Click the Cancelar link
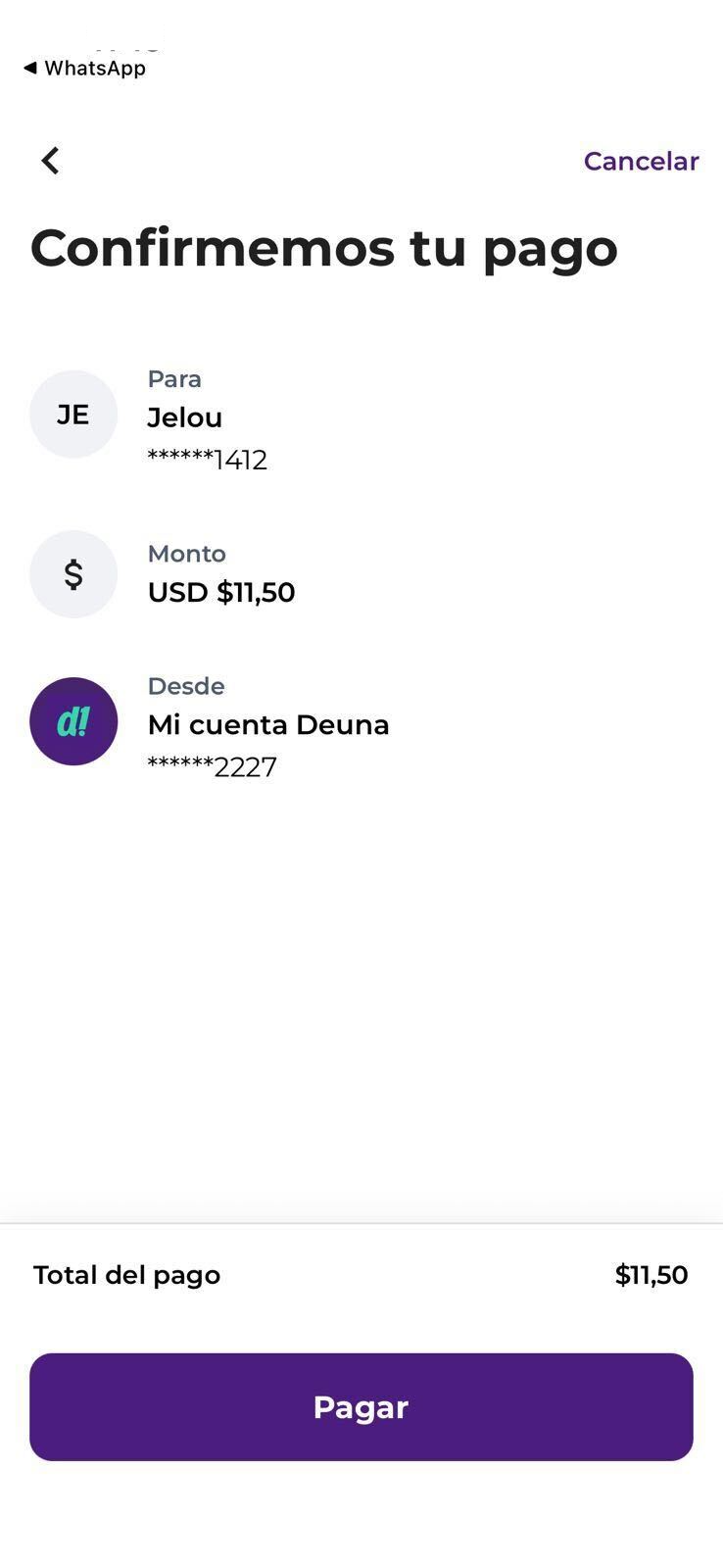Viewport: 723px width, 1568px height. (x=641, y=160)
